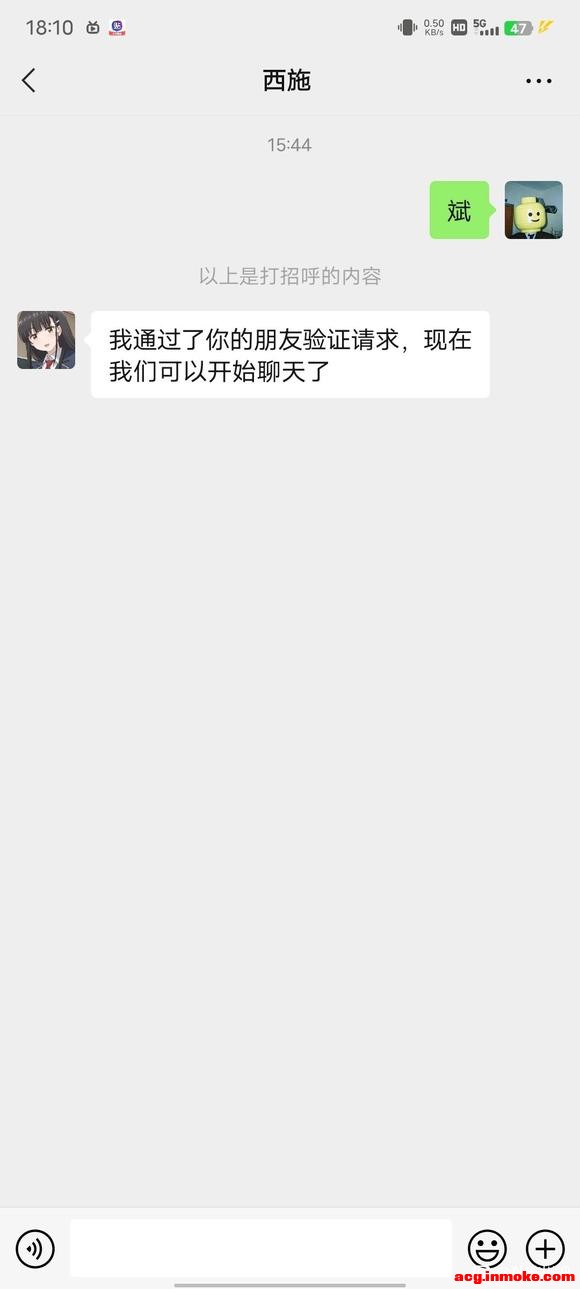This screenshot has width=580, height=1289.
Task: Go back from the 西施 chat
Action: (28, 81)
